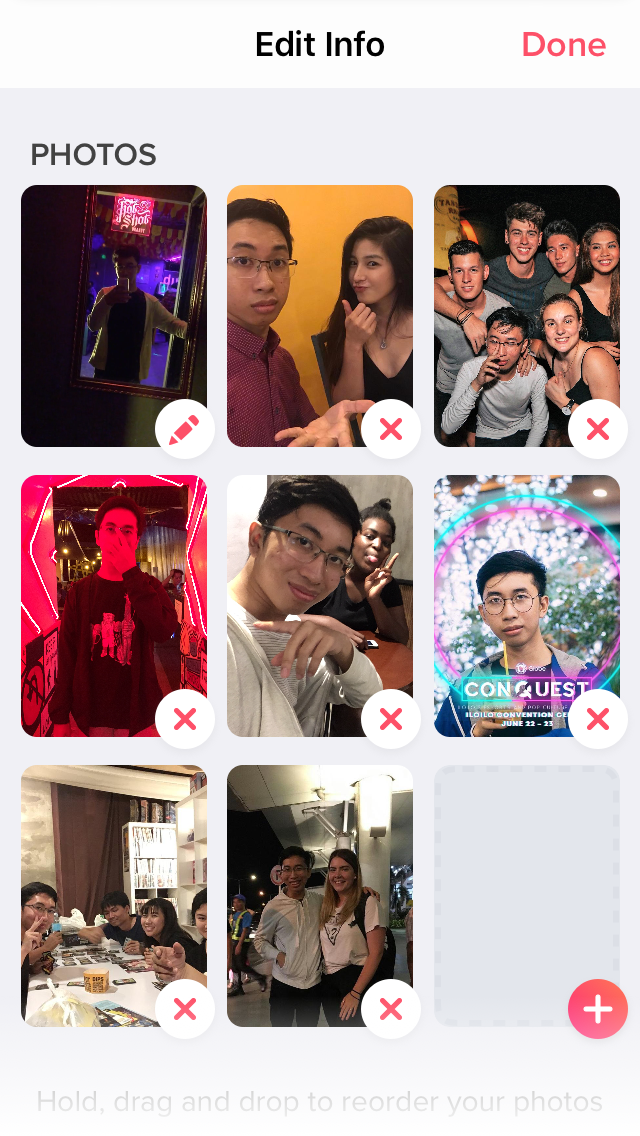Viewport: 640px width, 1136px height.
Task: Add a new photo with plus button
Action: pyautogui.click(x=597, y=1009)
